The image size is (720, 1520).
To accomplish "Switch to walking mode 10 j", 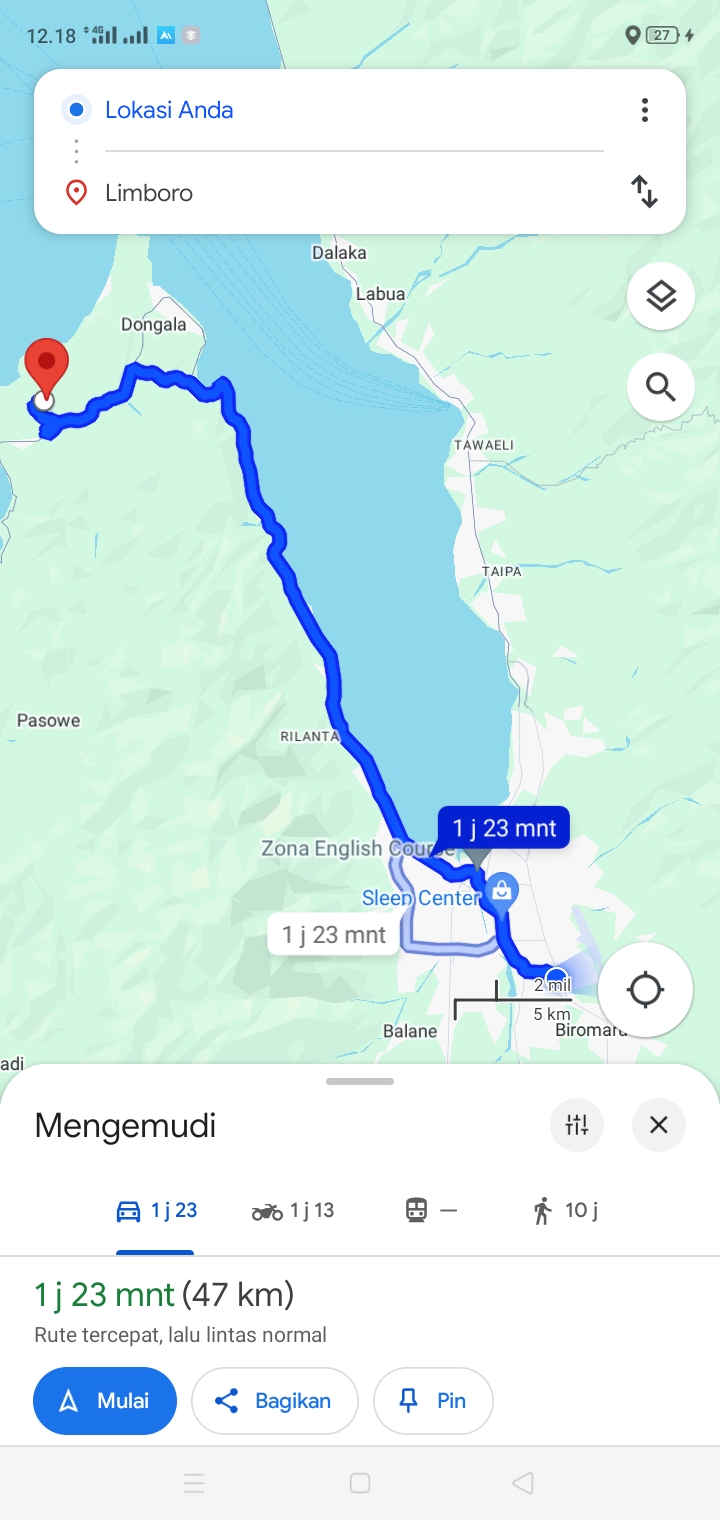I will pyautogui.click(x=565, y=1211).
